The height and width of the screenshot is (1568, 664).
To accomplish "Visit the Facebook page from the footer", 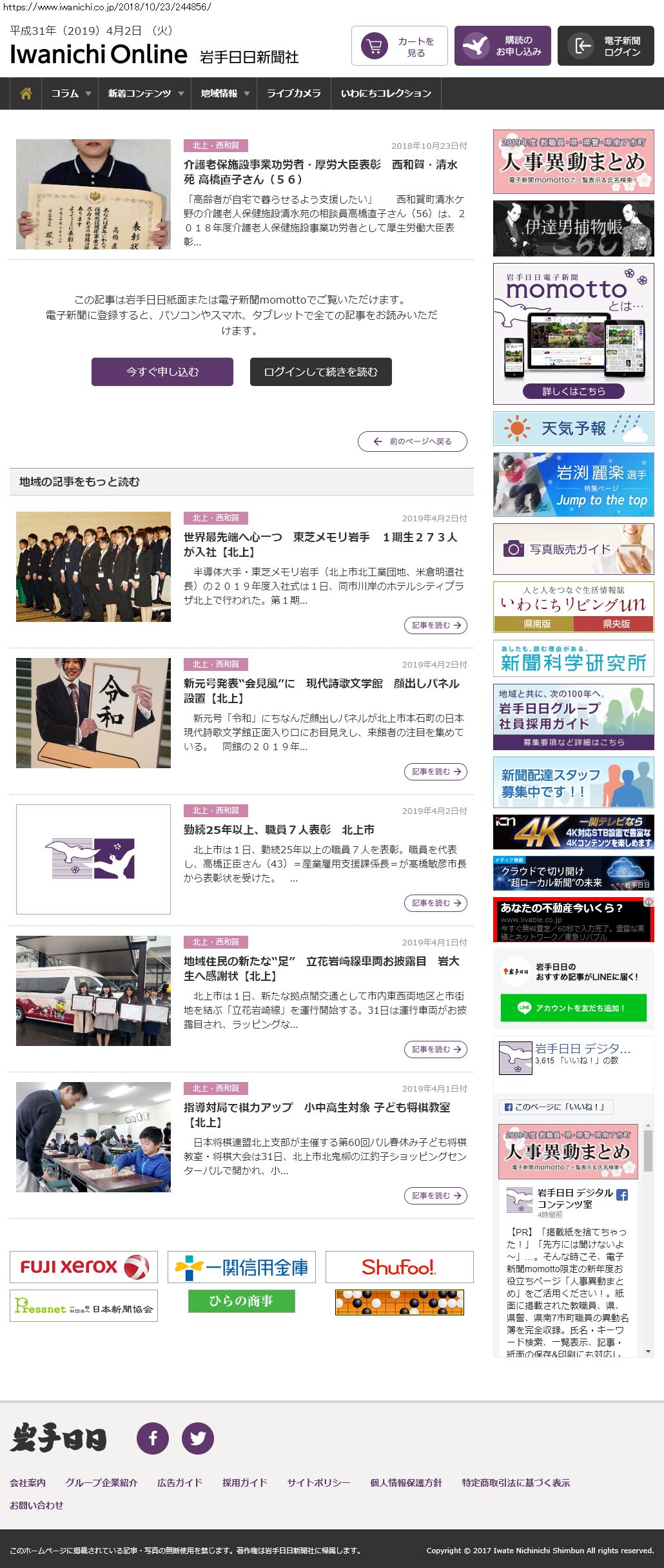I will click(x=153, y=1438).
